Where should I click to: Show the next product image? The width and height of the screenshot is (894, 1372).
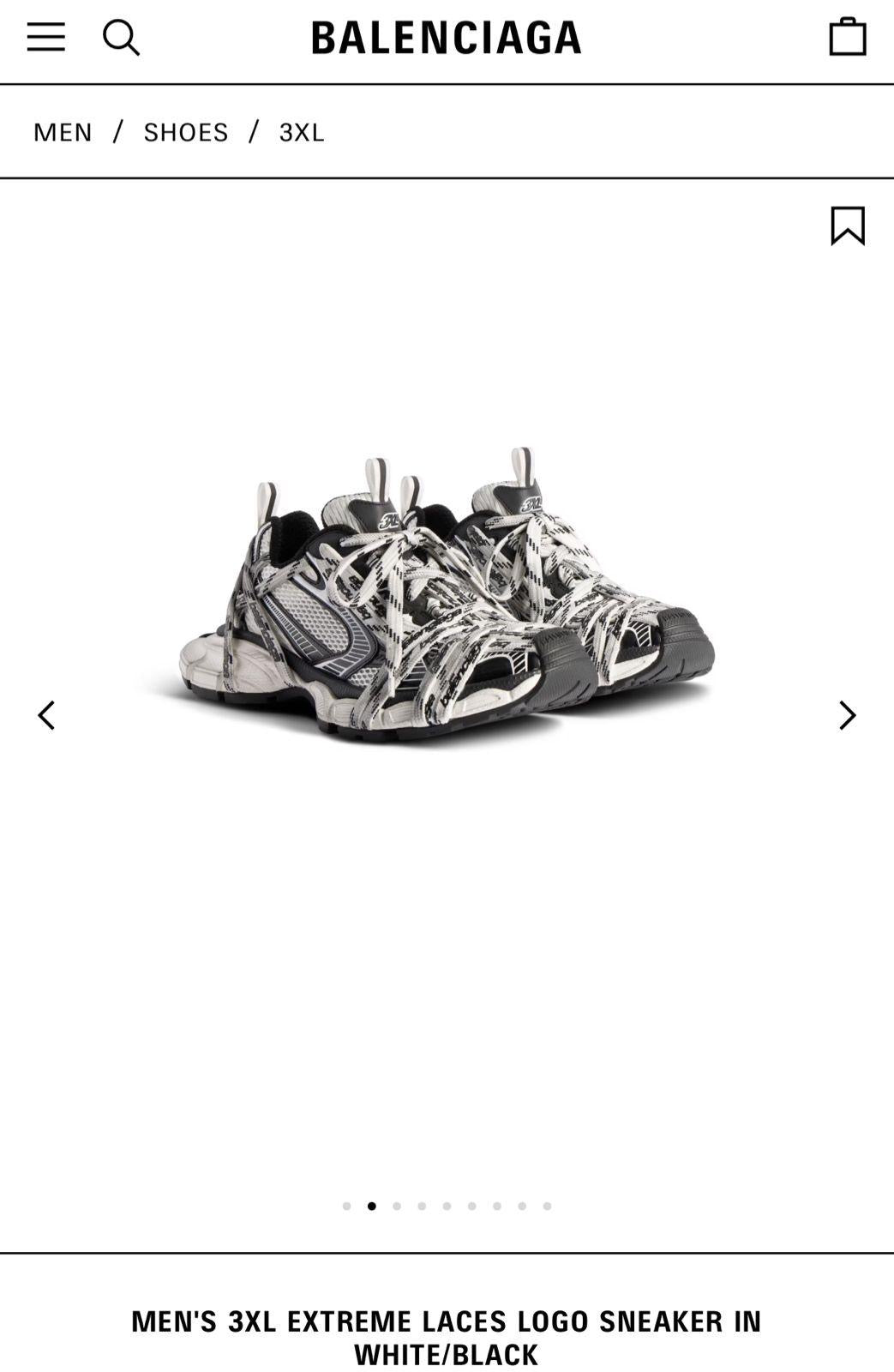pyautogui.click(x=847, y=714)
